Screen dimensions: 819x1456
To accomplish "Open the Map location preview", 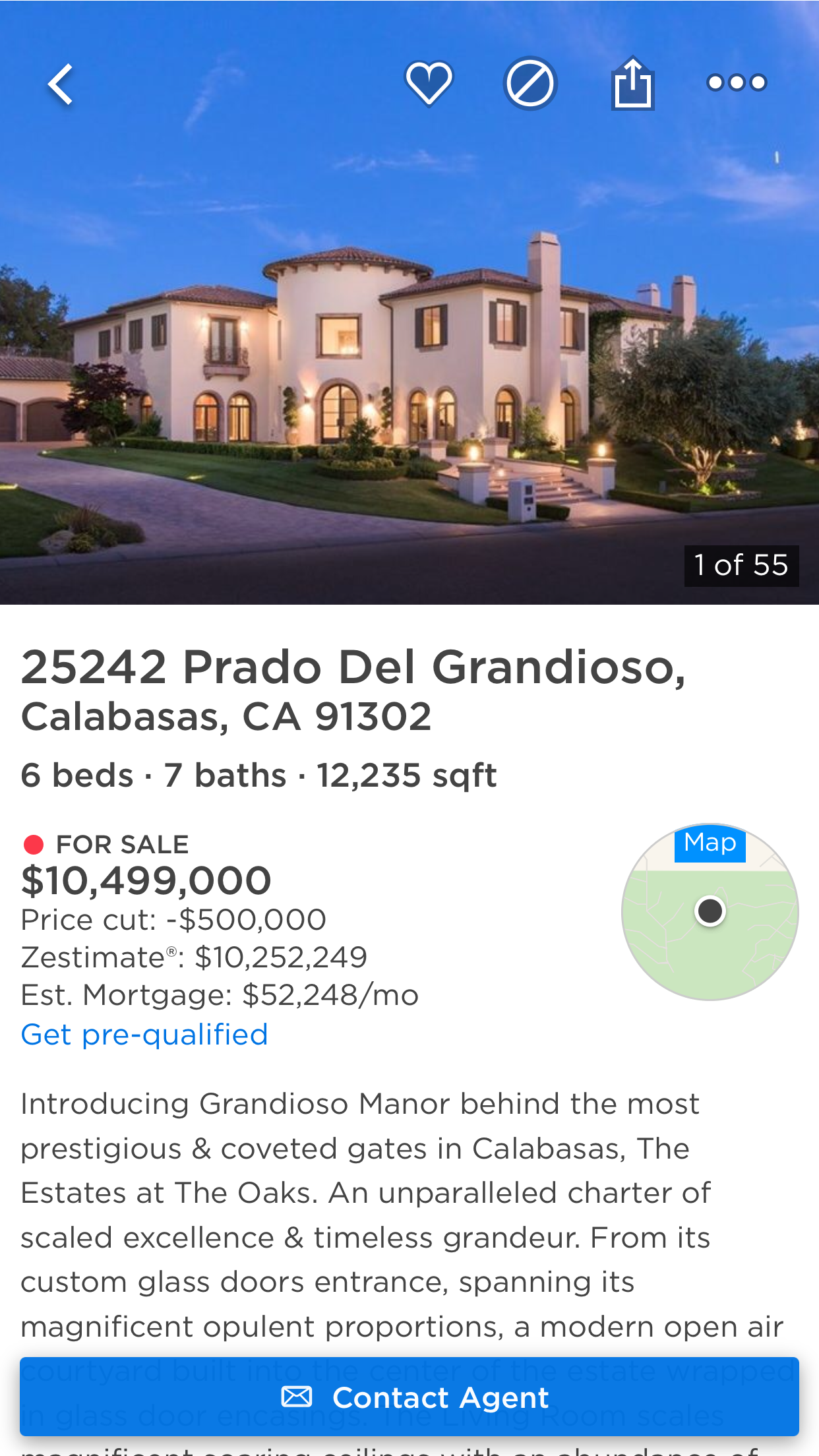I will 710,911.
